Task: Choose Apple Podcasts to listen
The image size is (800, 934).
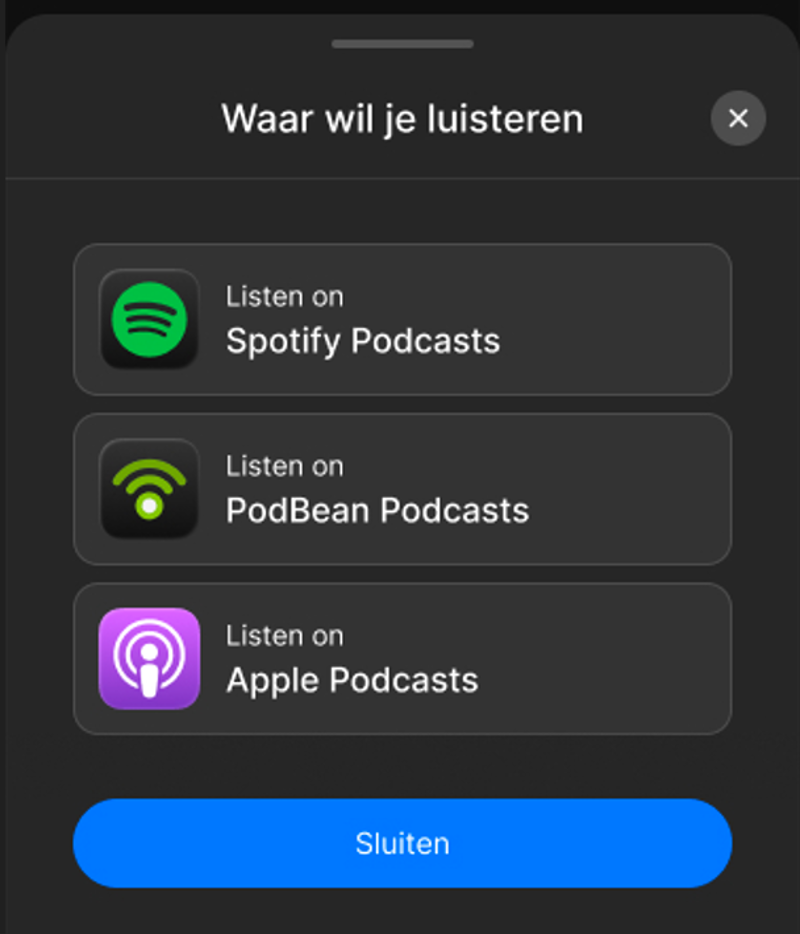Action: (402, 659)
